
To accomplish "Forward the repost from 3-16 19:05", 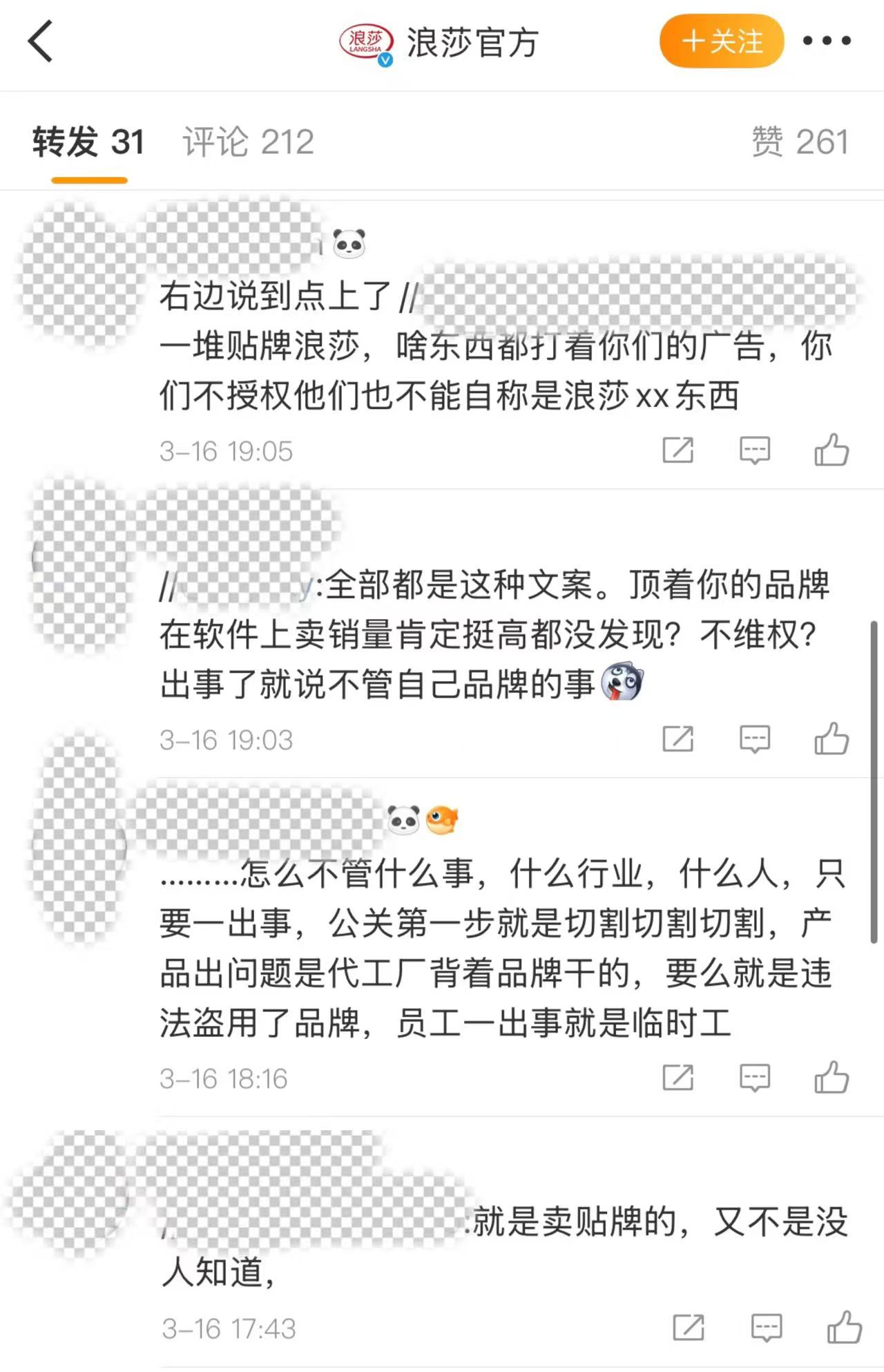I will pyautogui.click(x=678, y=450).
